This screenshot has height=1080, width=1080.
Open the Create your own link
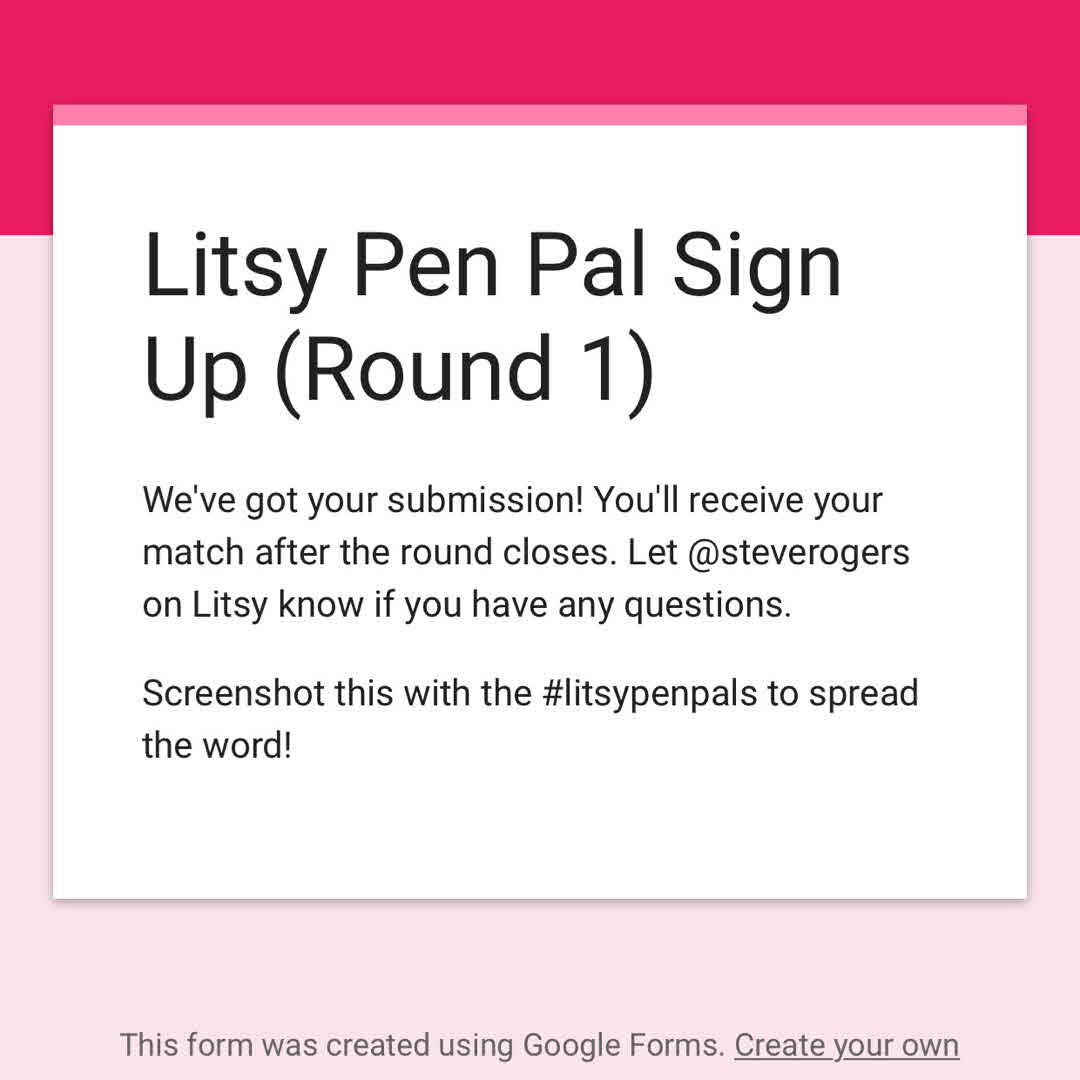pyautogui.click(x=846, y=1045)
